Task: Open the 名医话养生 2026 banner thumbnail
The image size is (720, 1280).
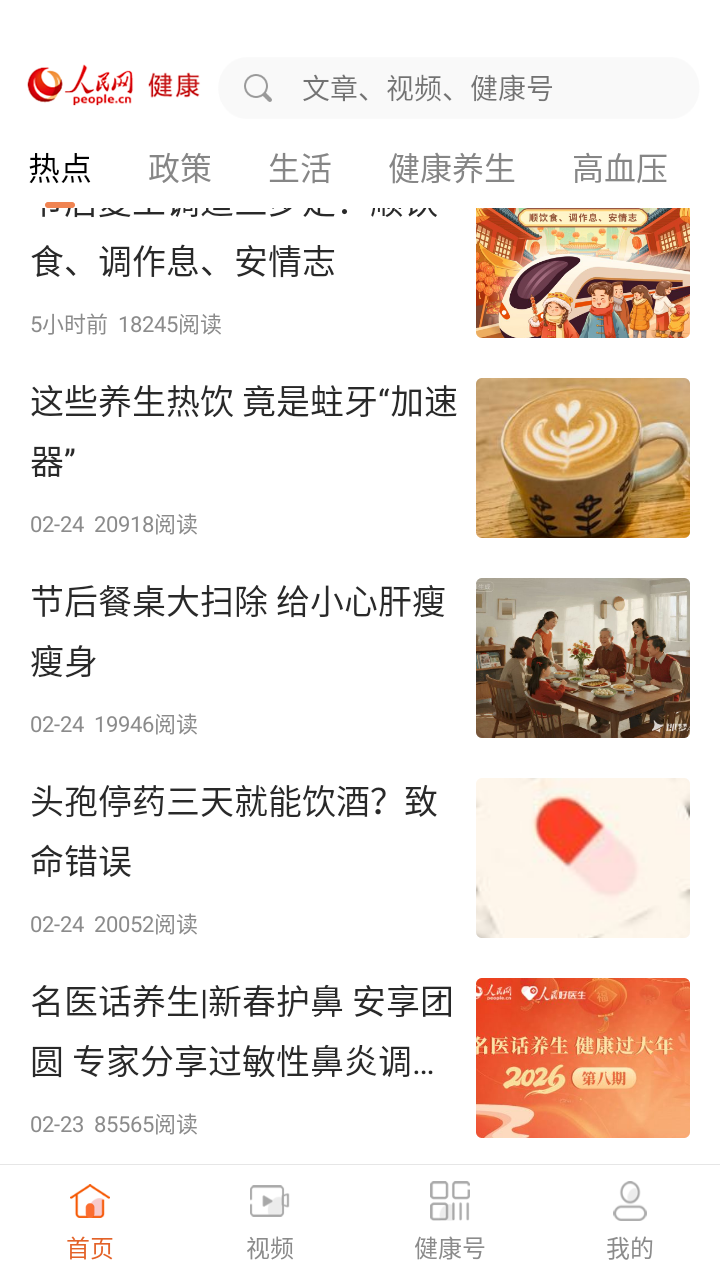Action: pyautogui.click(x=582, y=1057)
